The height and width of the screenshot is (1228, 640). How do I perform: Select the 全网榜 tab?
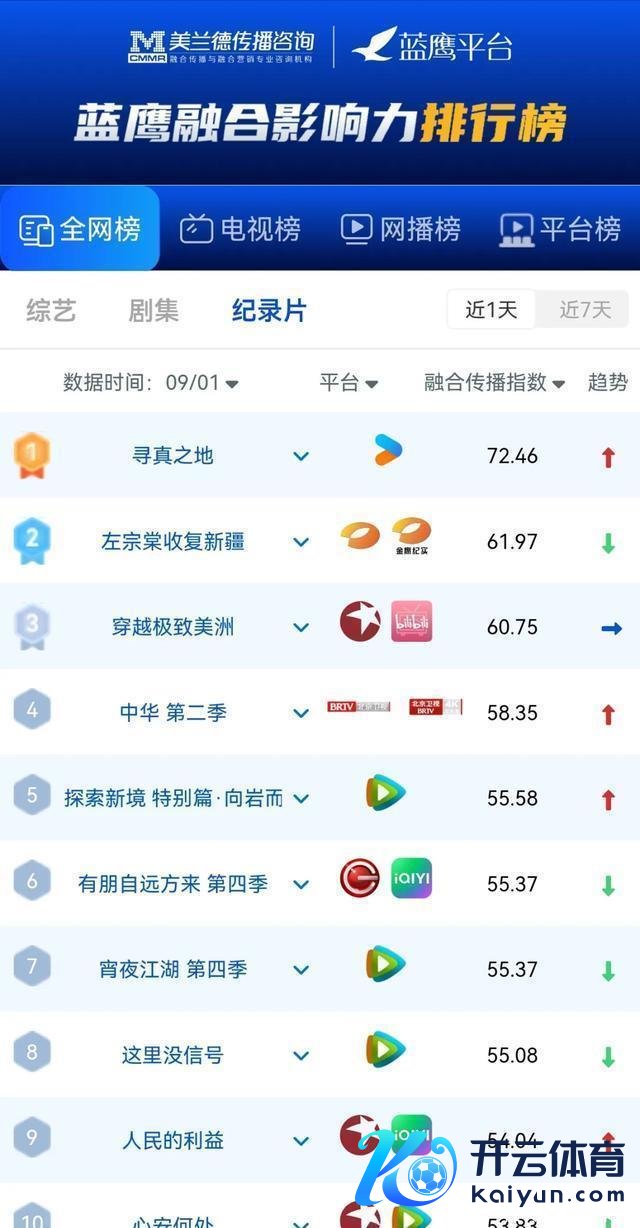[x=80, y=229]
